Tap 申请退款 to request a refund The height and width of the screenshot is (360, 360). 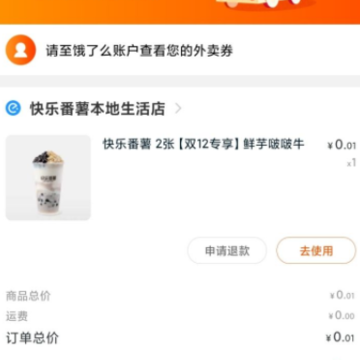(227, 251)
